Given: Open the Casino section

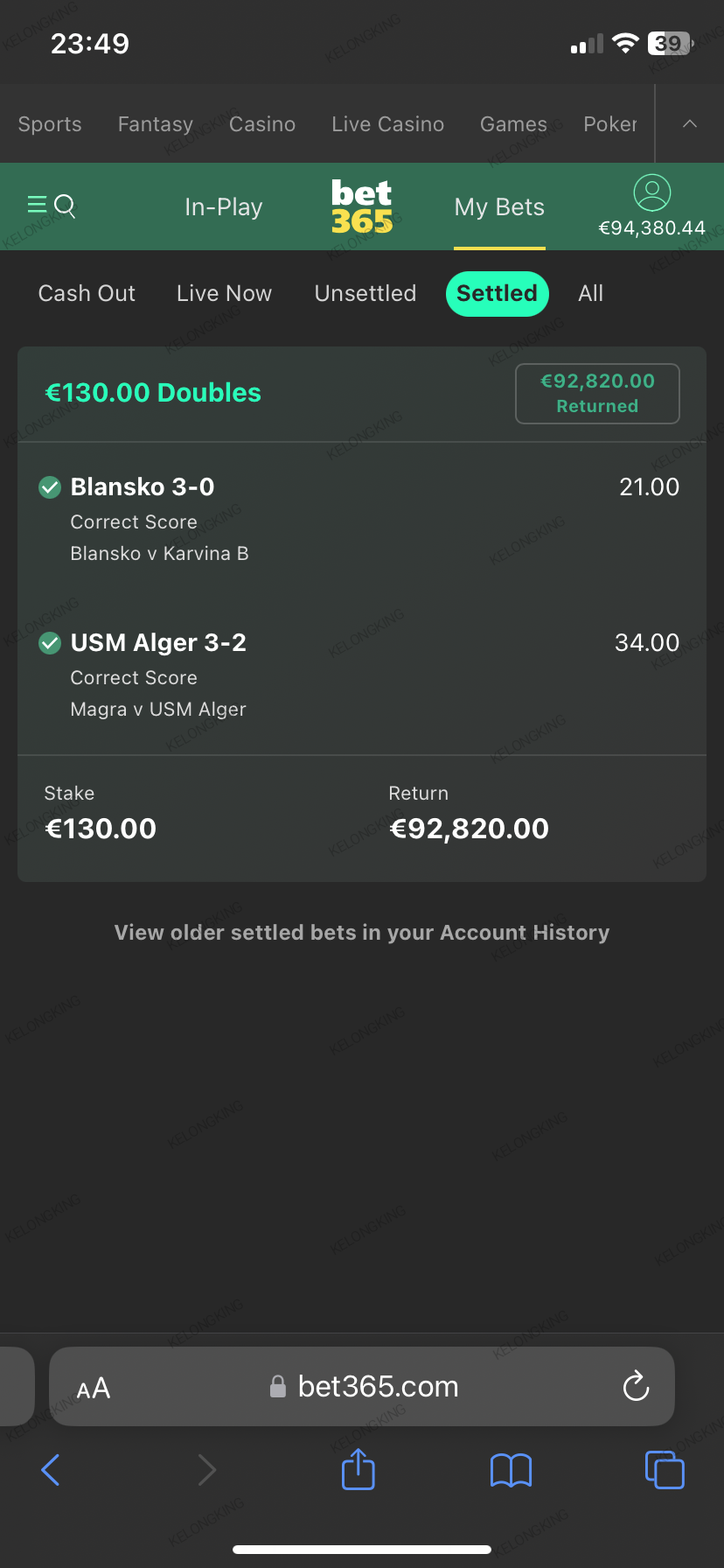Looking at the screenshot, I should pos(262,124).
